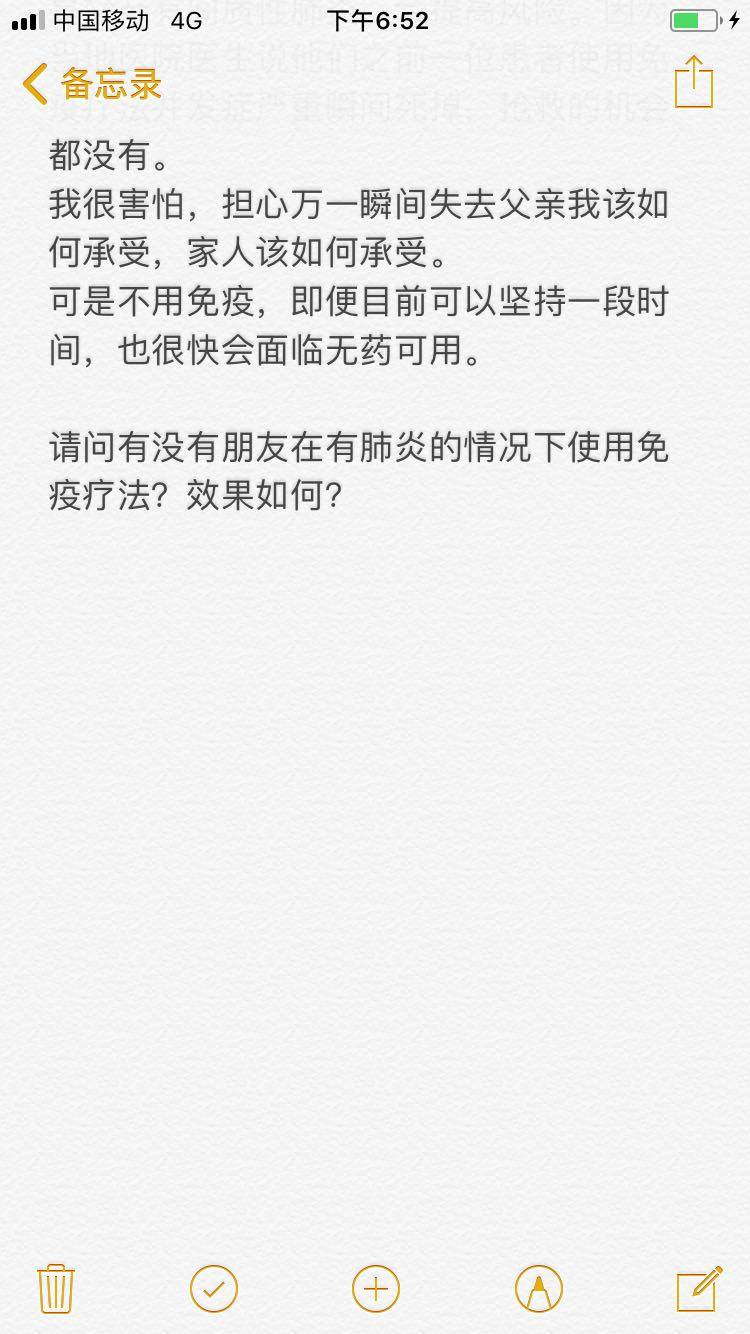
Task: Compose a new note
Action: [698, 1288]
